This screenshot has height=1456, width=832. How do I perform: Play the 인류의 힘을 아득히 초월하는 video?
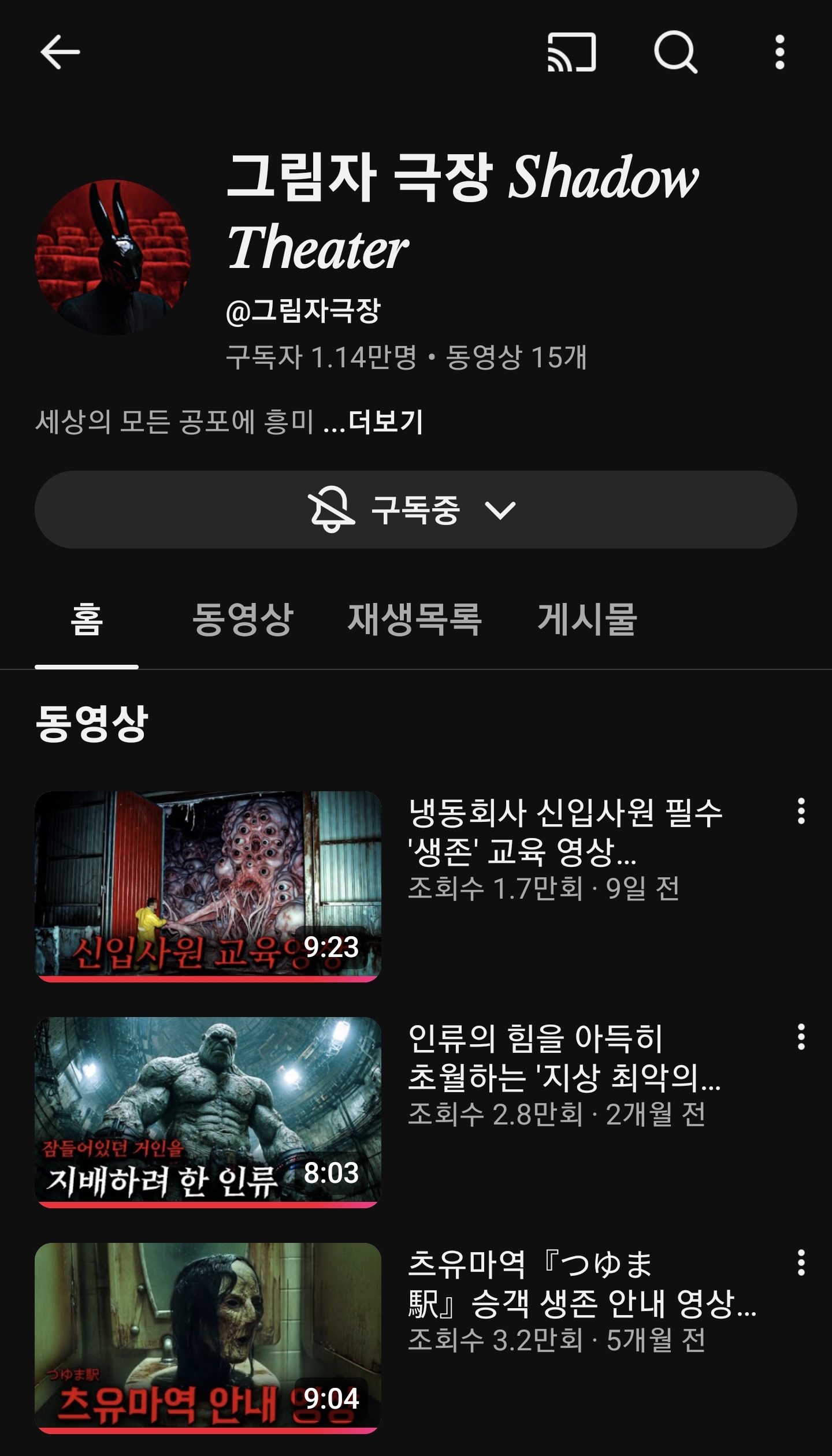coord(208,1111)
